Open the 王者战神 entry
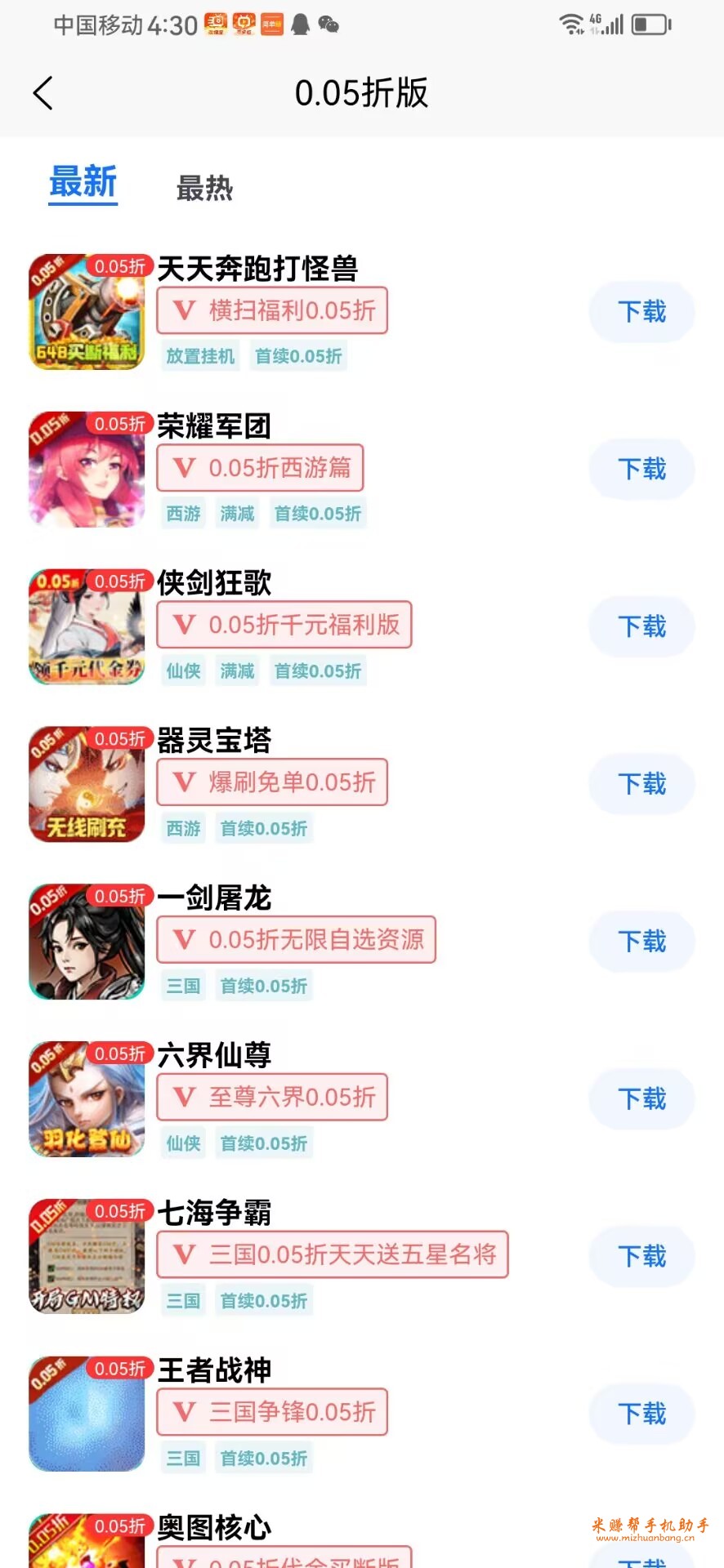 click(x=214, y=1370)
